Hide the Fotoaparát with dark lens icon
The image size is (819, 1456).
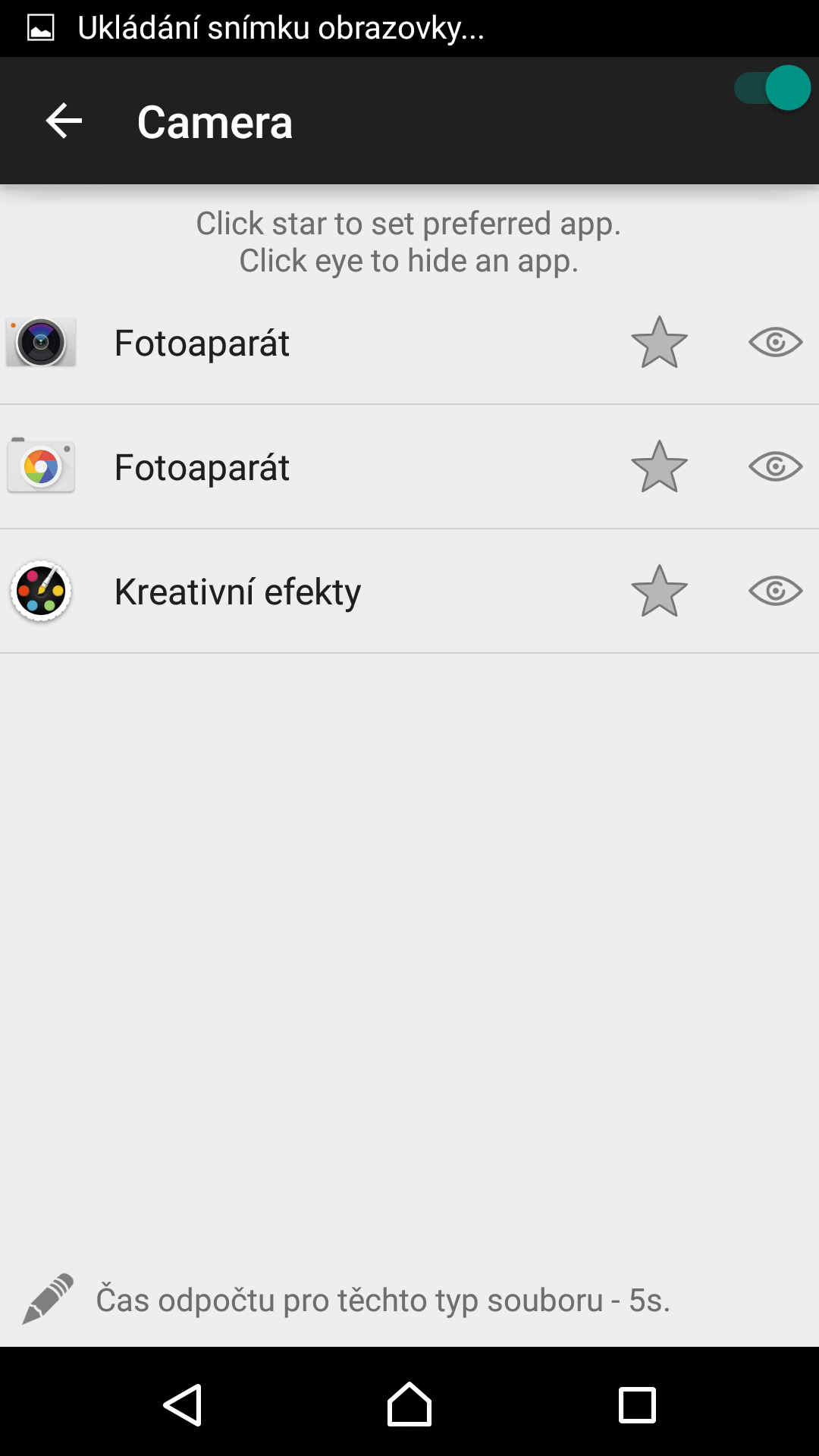pyautogui.click(x=775, y=343)
